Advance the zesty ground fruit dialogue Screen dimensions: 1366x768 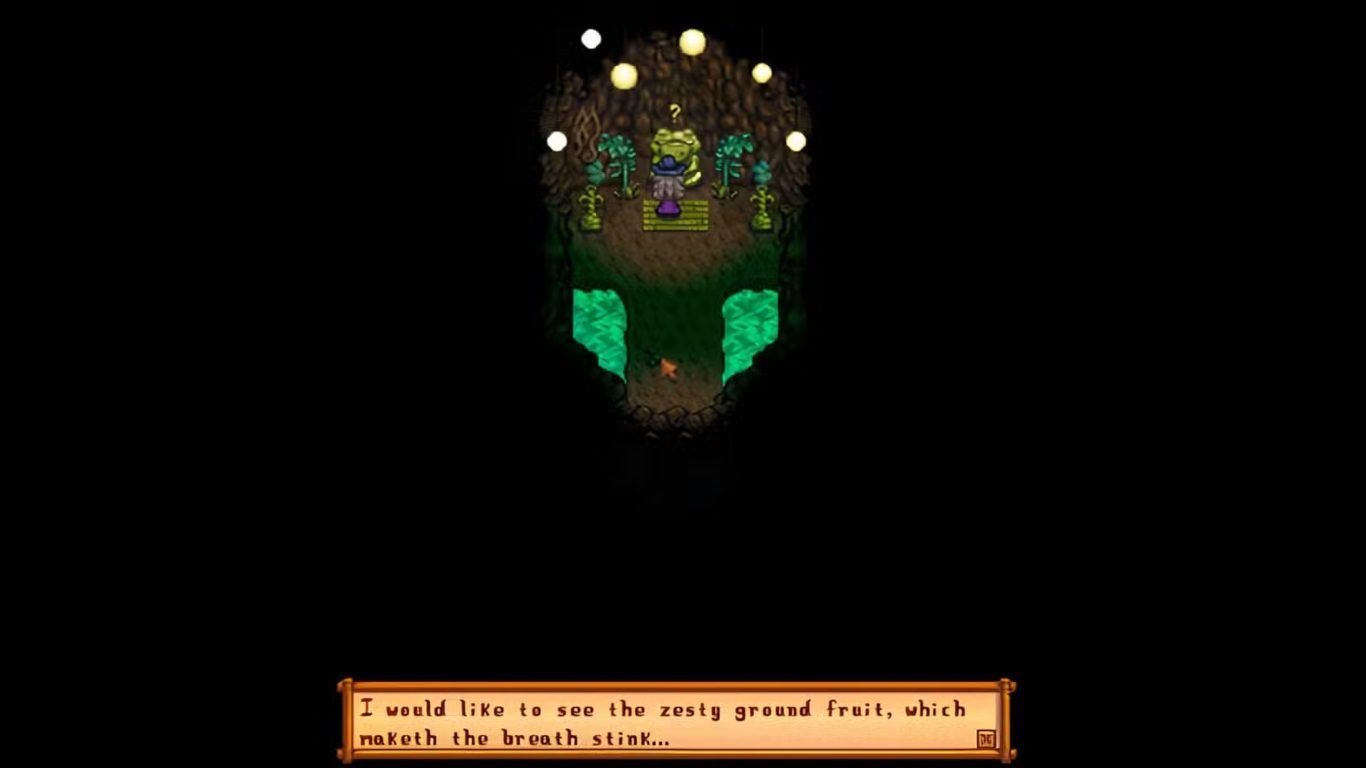pyautogui.click(x=662, y=723)
